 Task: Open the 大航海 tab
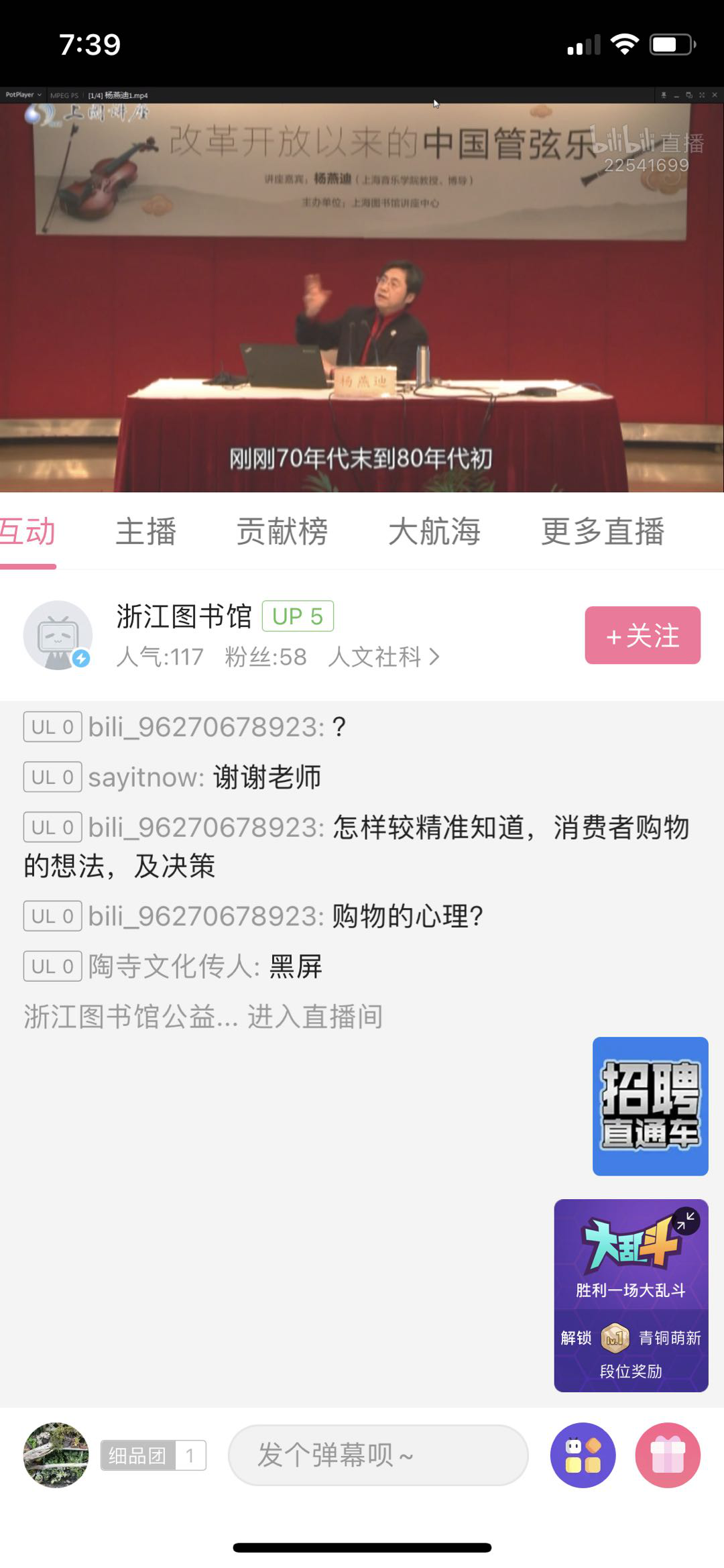point(434,533)
